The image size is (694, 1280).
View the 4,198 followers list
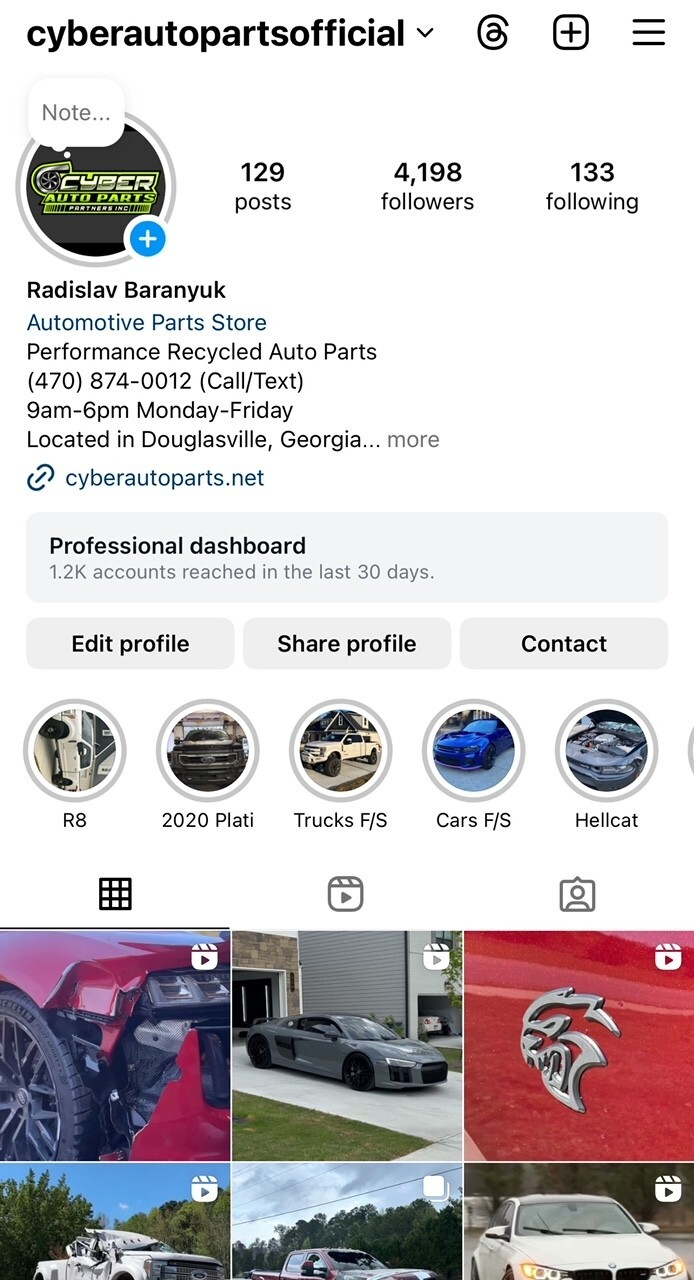tap(427, 186)
